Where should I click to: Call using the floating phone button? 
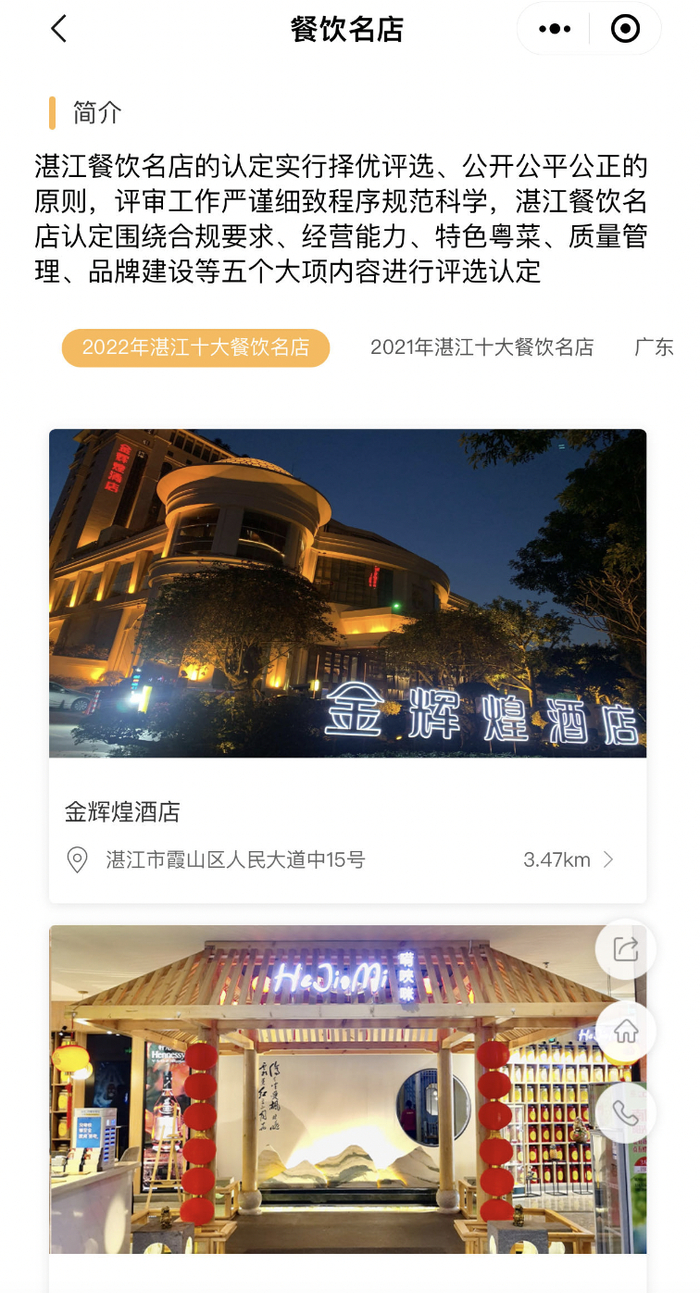626,1113
